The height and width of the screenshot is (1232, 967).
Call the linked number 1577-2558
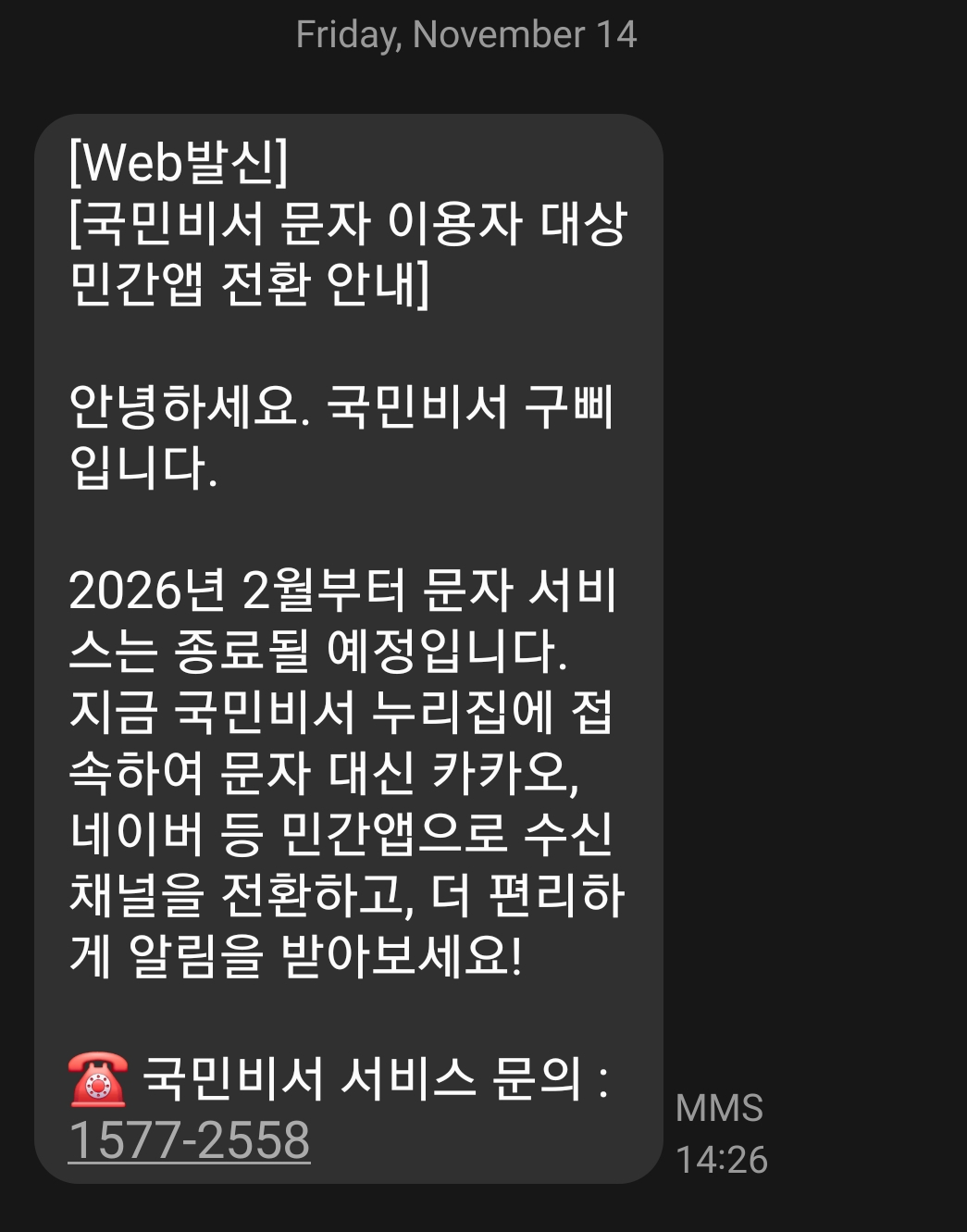190,1139
